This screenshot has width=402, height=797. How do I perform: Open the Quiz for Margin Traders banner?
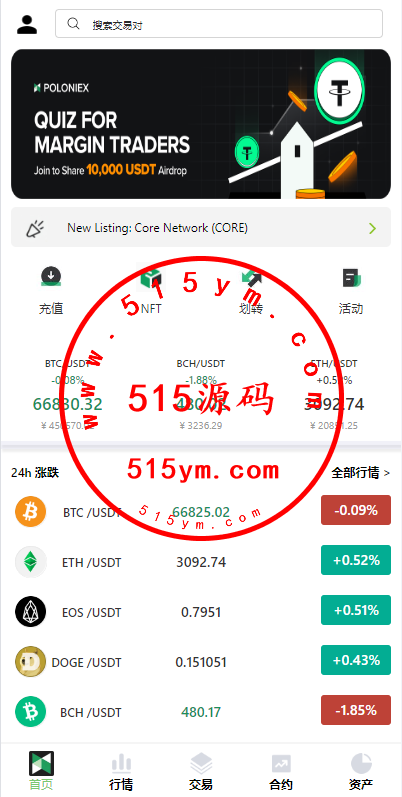point(201,124)
